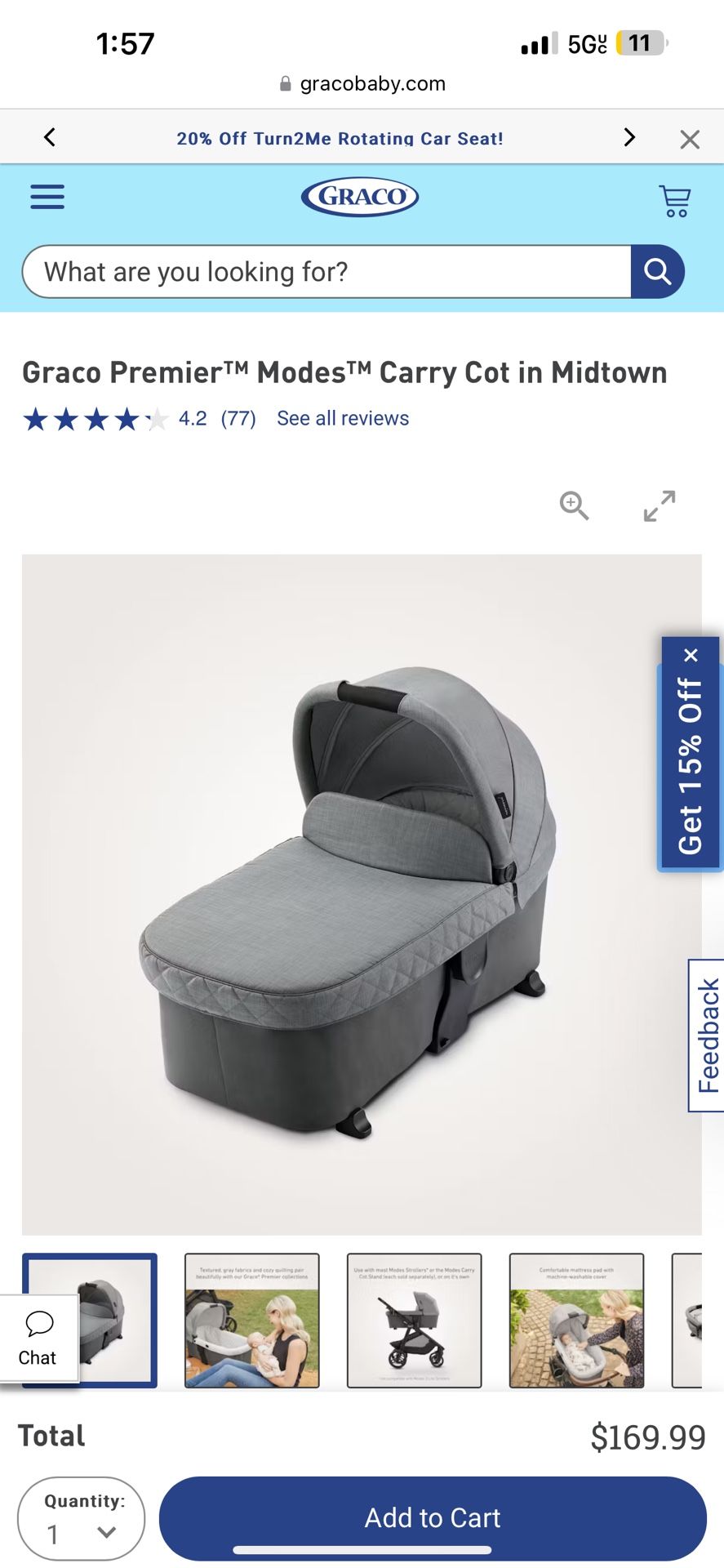
Task: Open the Quantity dropdown
Action: pyautogui.click(x=81, y=1519)
